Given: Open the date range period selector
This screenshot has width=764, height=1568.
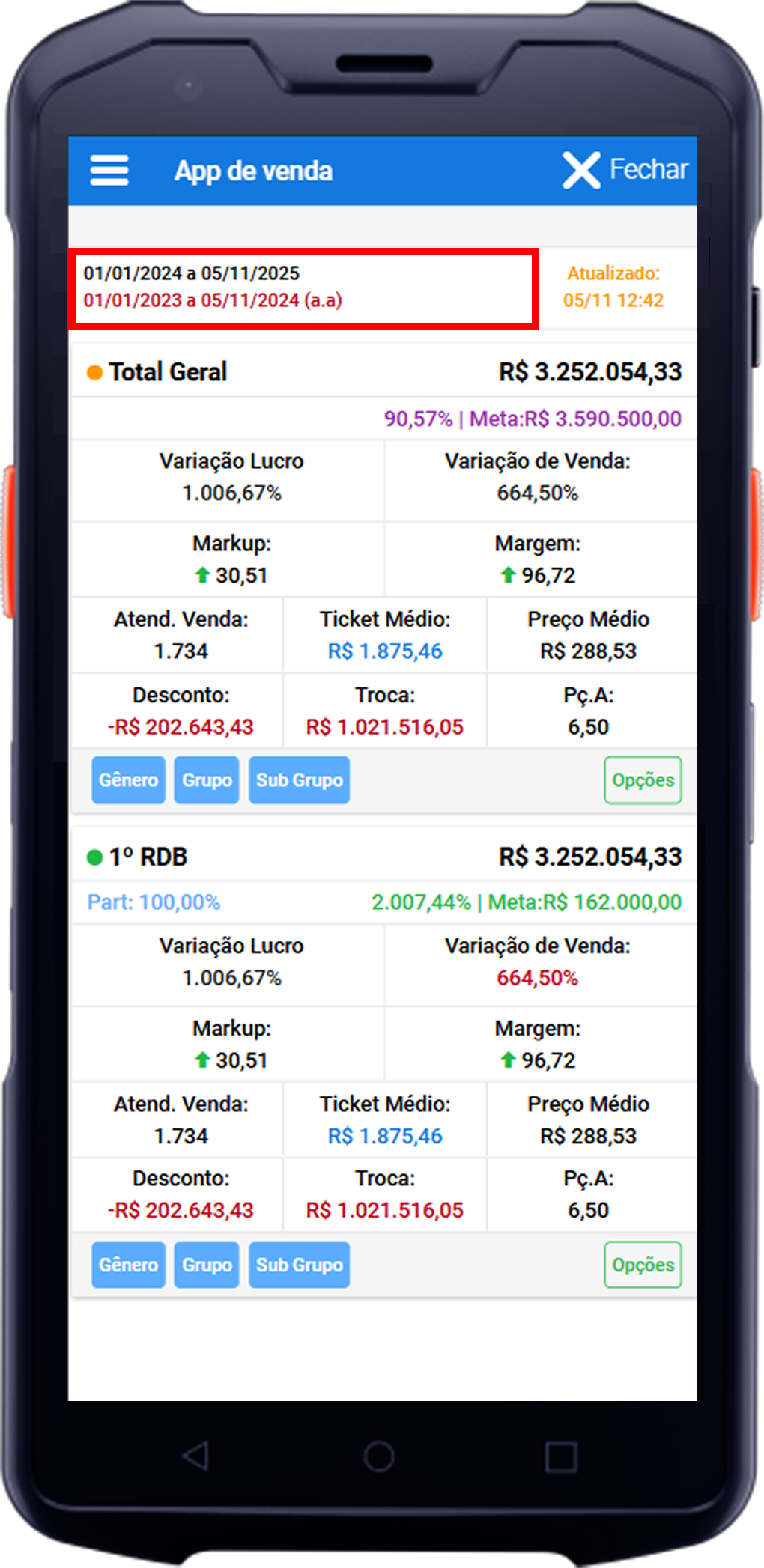Looking at the screenshot, I should tap(303, 288).
